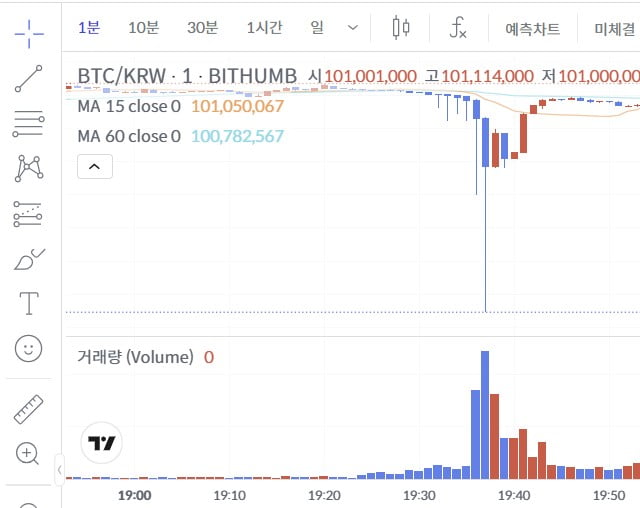Open the Fibonacci retracement tool

(29, 124)
